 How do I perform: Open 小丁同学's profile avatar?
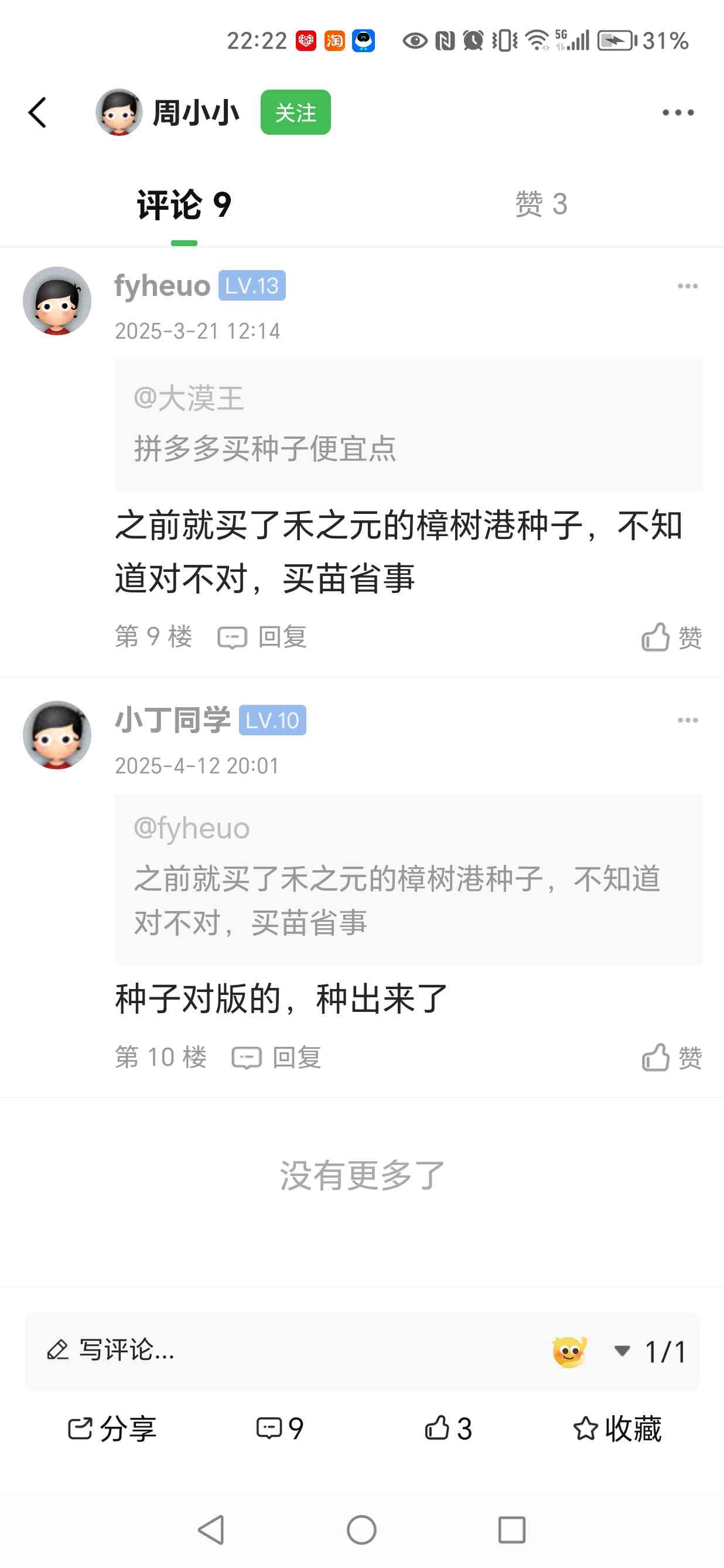pyautogui.click(x=57, y=735)
